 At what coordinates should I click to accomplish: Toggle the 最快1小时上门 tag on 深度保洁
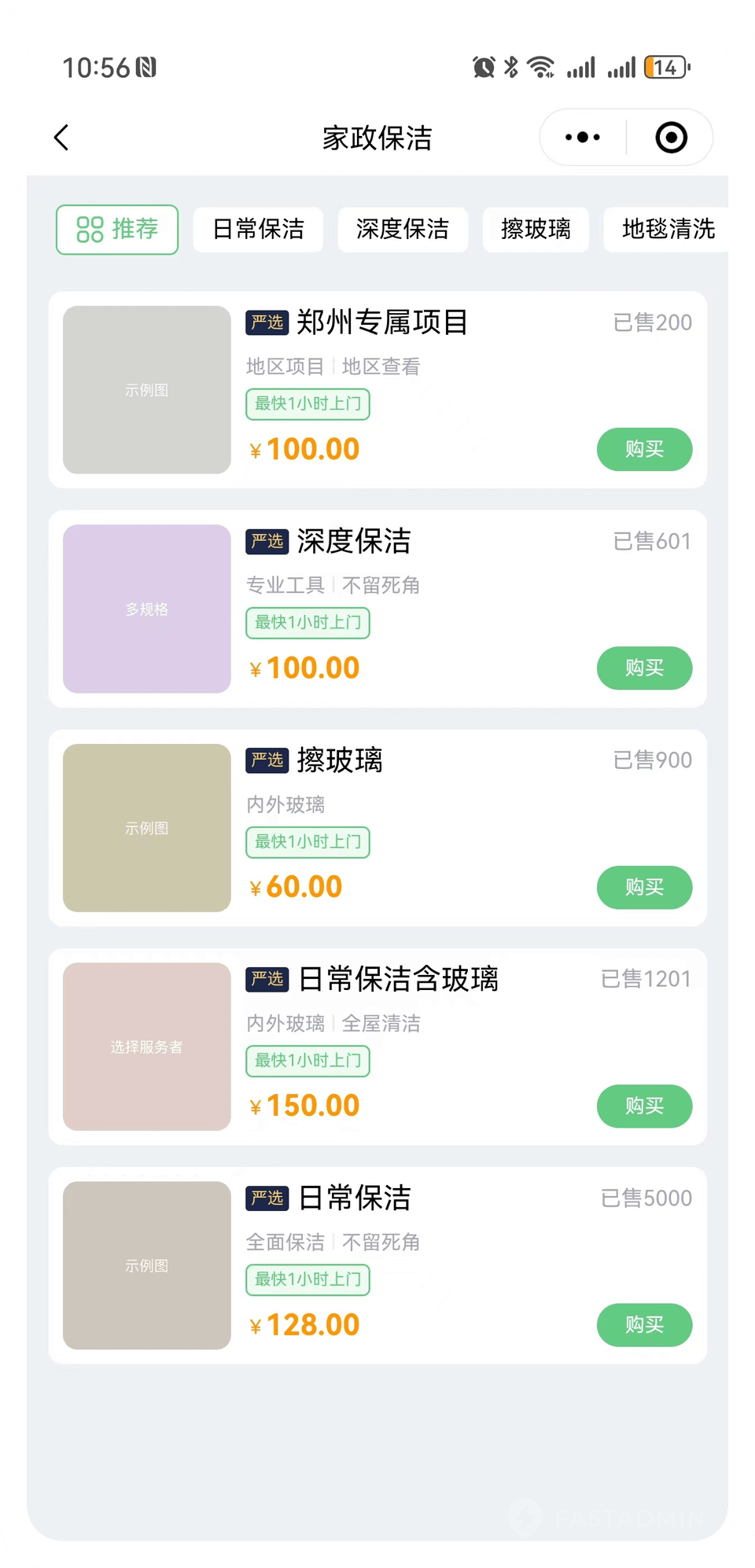pos(307,623)
